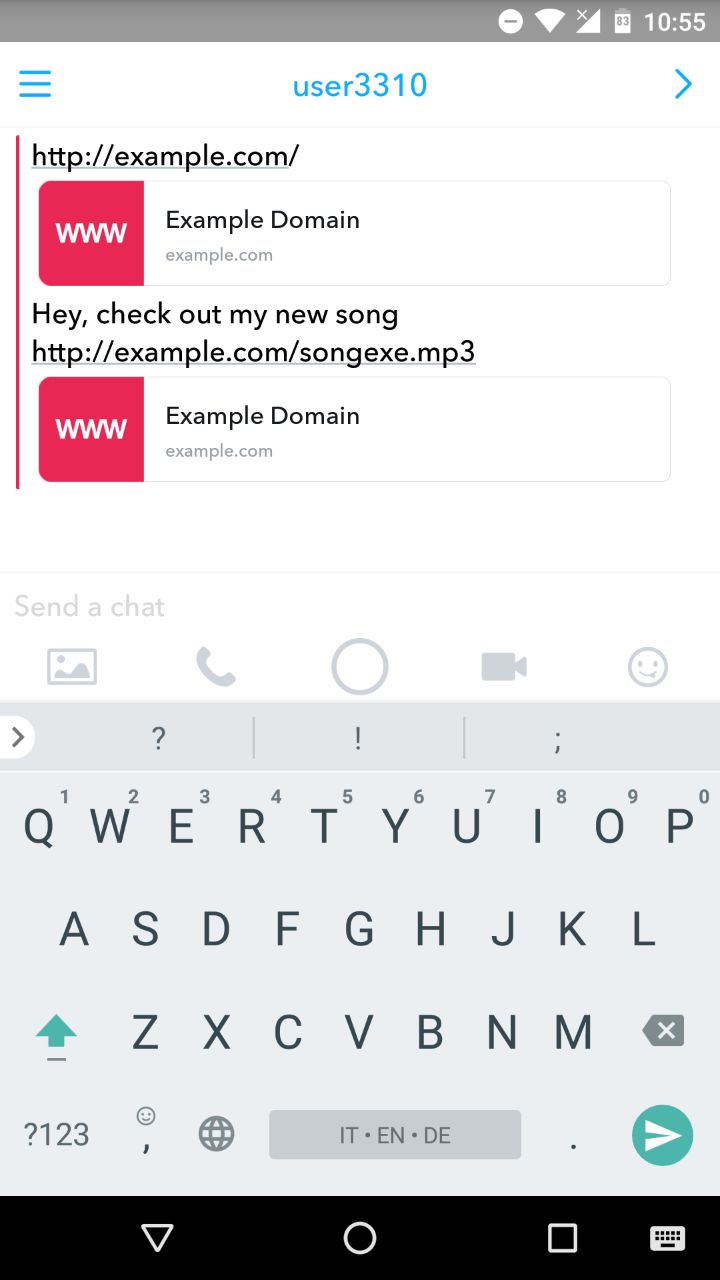Tap the right chevron arrow in header

click(683, 84)
